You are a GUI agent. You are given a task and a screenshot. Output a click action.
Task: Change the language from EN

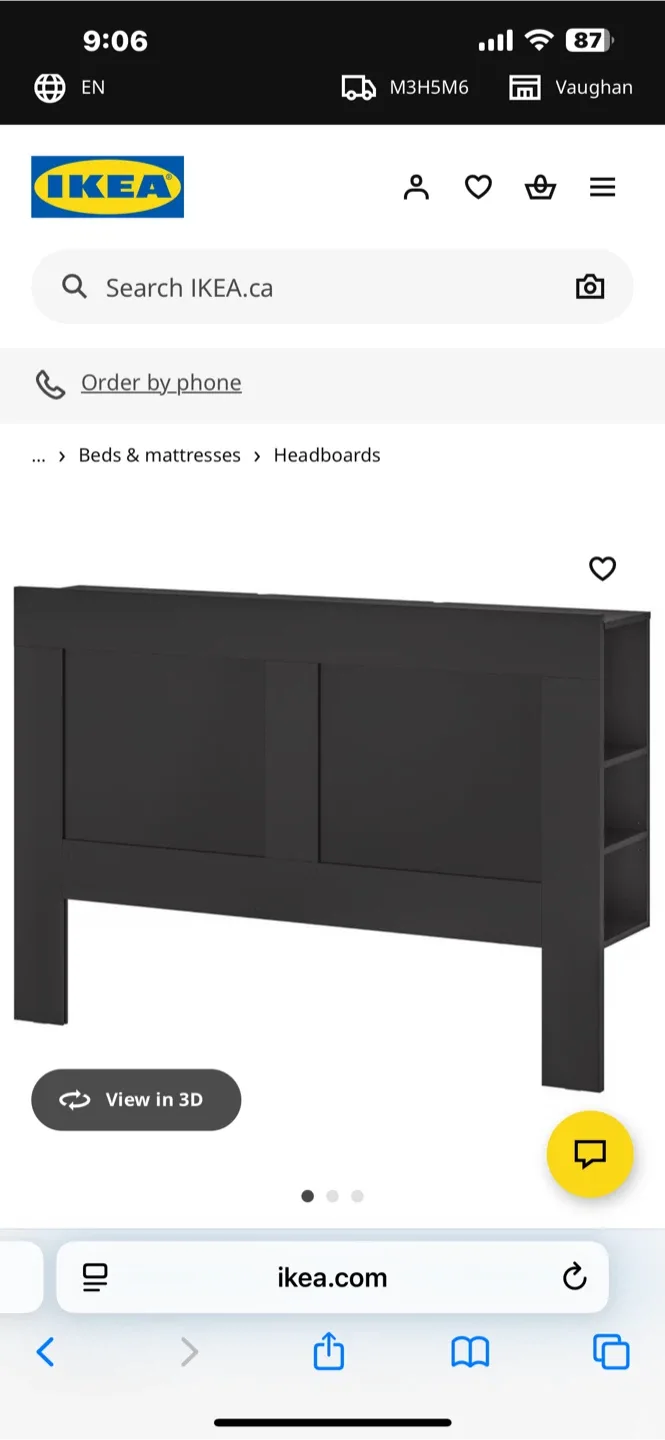pos(70,88)
